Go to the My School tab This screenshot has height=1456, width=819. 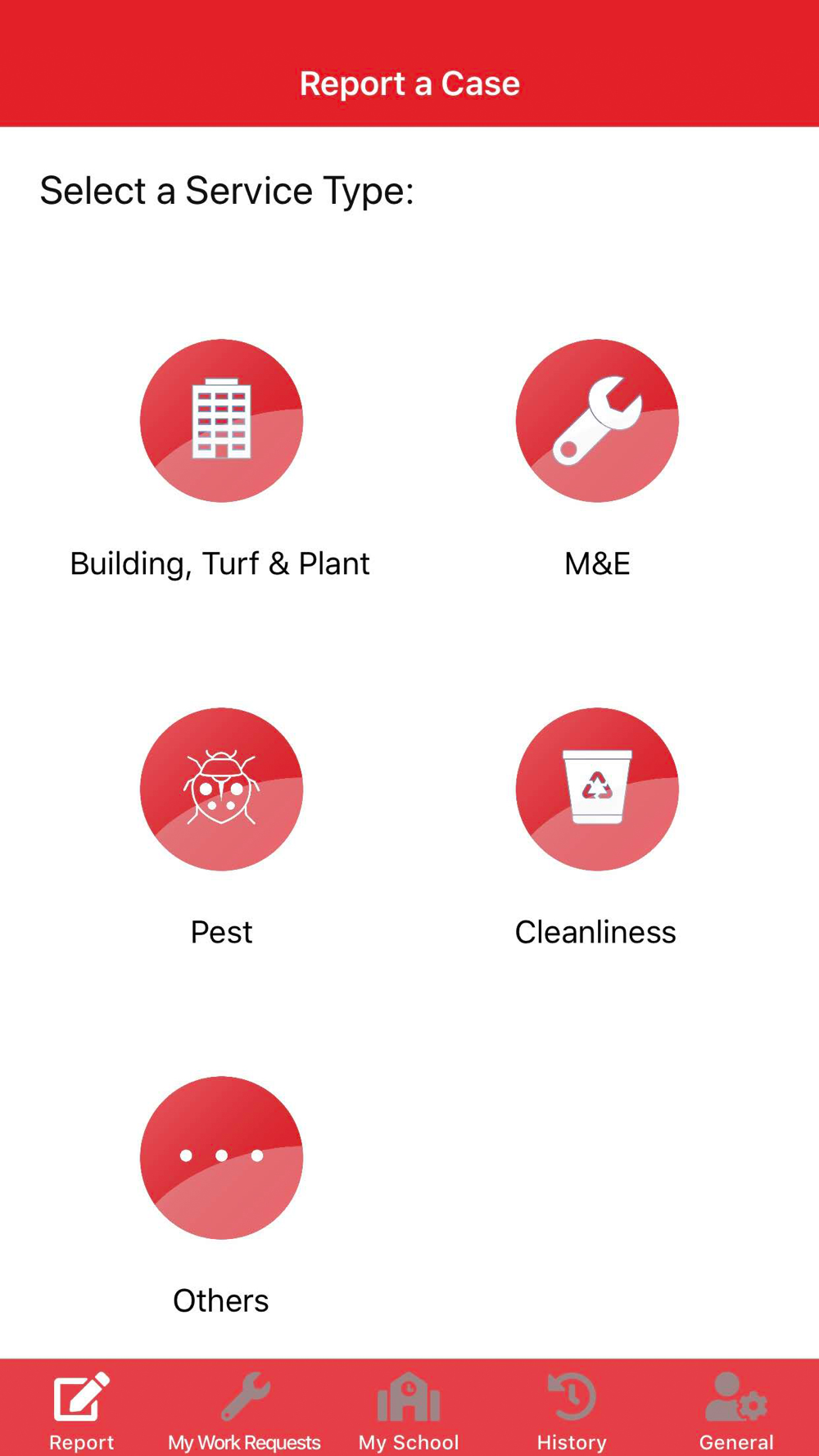pos(409,1410)
